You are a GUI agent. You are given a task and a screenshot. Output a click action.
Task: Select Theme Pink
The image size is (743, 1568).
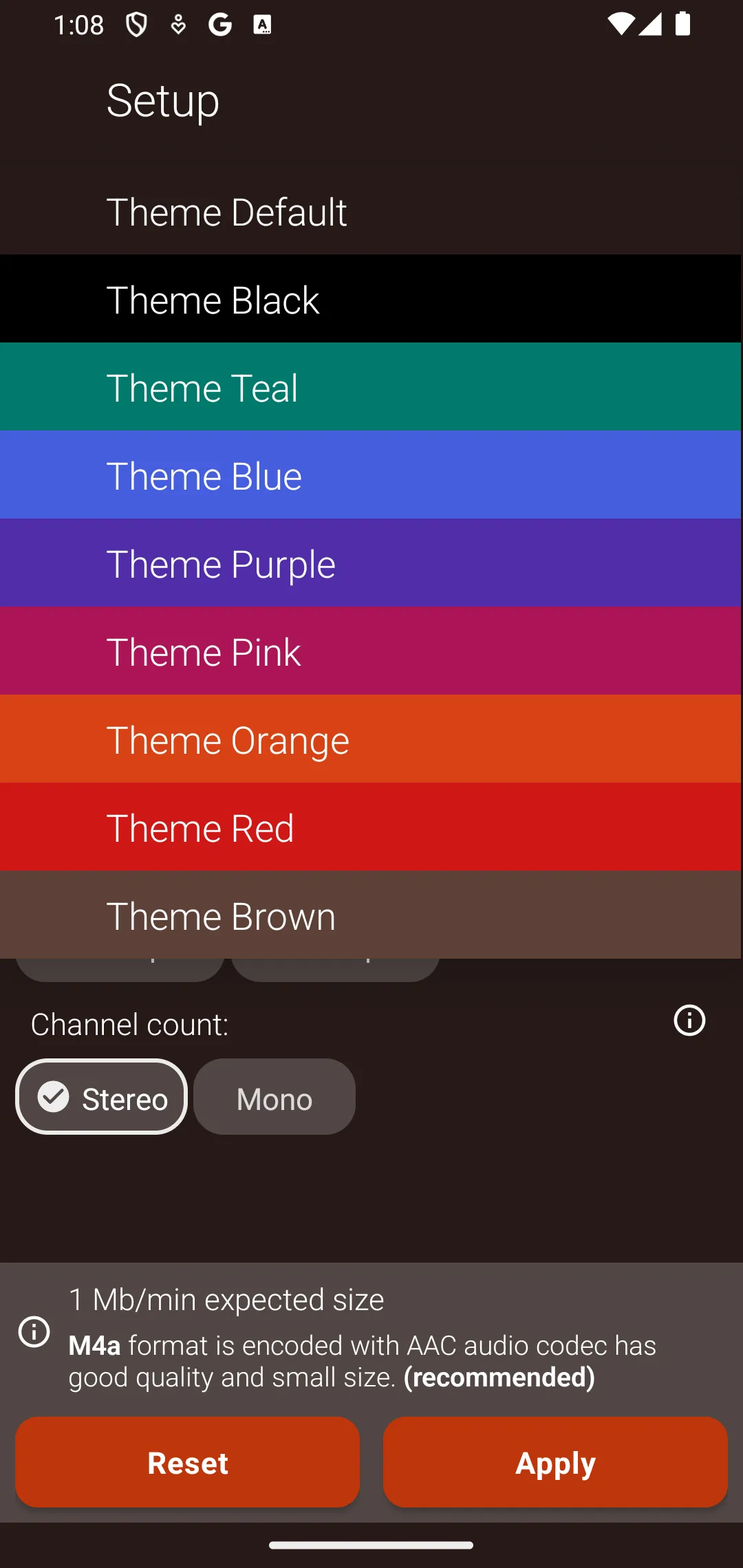tap(371, 651)
